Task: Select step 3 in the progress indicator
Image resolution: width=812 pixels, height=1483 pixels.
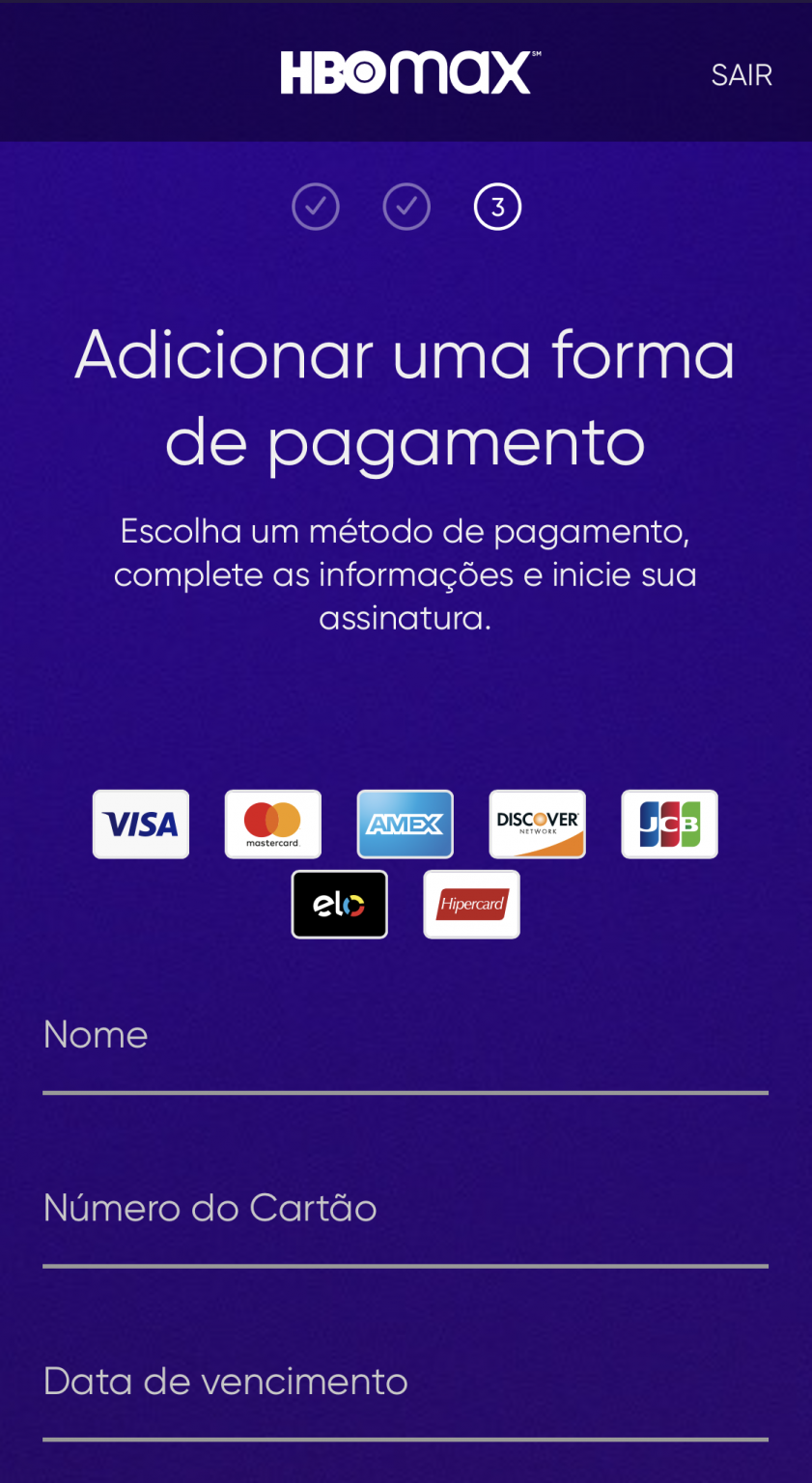Action: click(x=496, y=206)
